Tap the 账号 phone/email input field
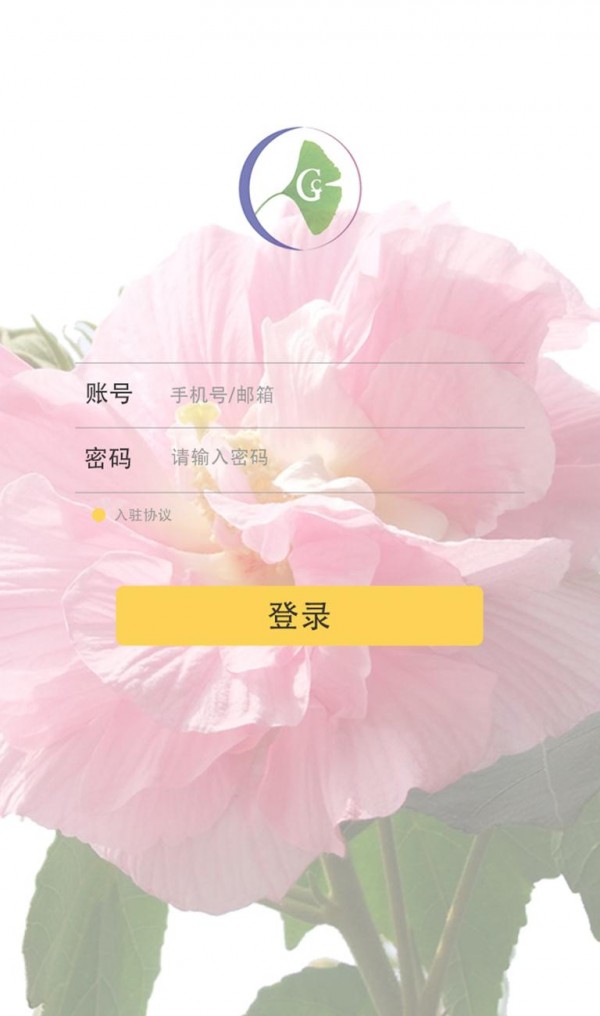The width and height of the screenshot is (600, 1016). coord(340,395)
